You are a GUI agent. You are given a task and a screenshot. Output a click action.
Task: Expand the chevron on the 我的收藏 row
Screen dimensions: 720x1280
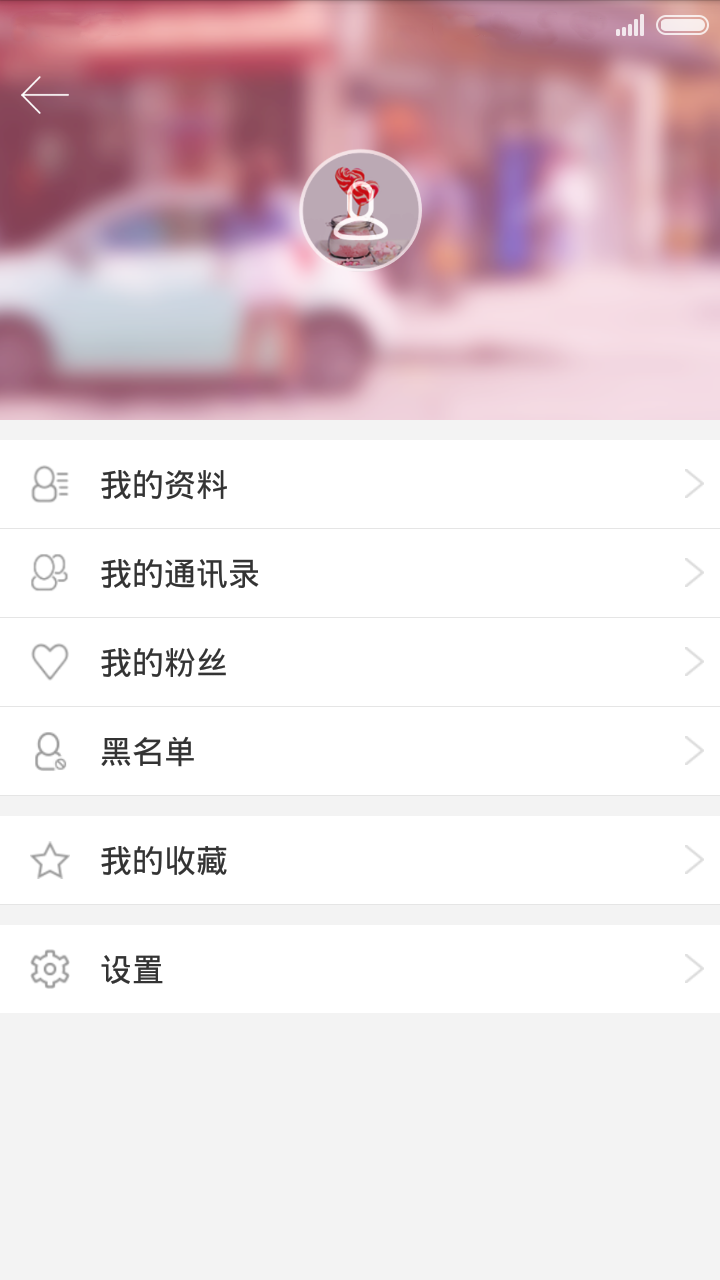[694, 859]
